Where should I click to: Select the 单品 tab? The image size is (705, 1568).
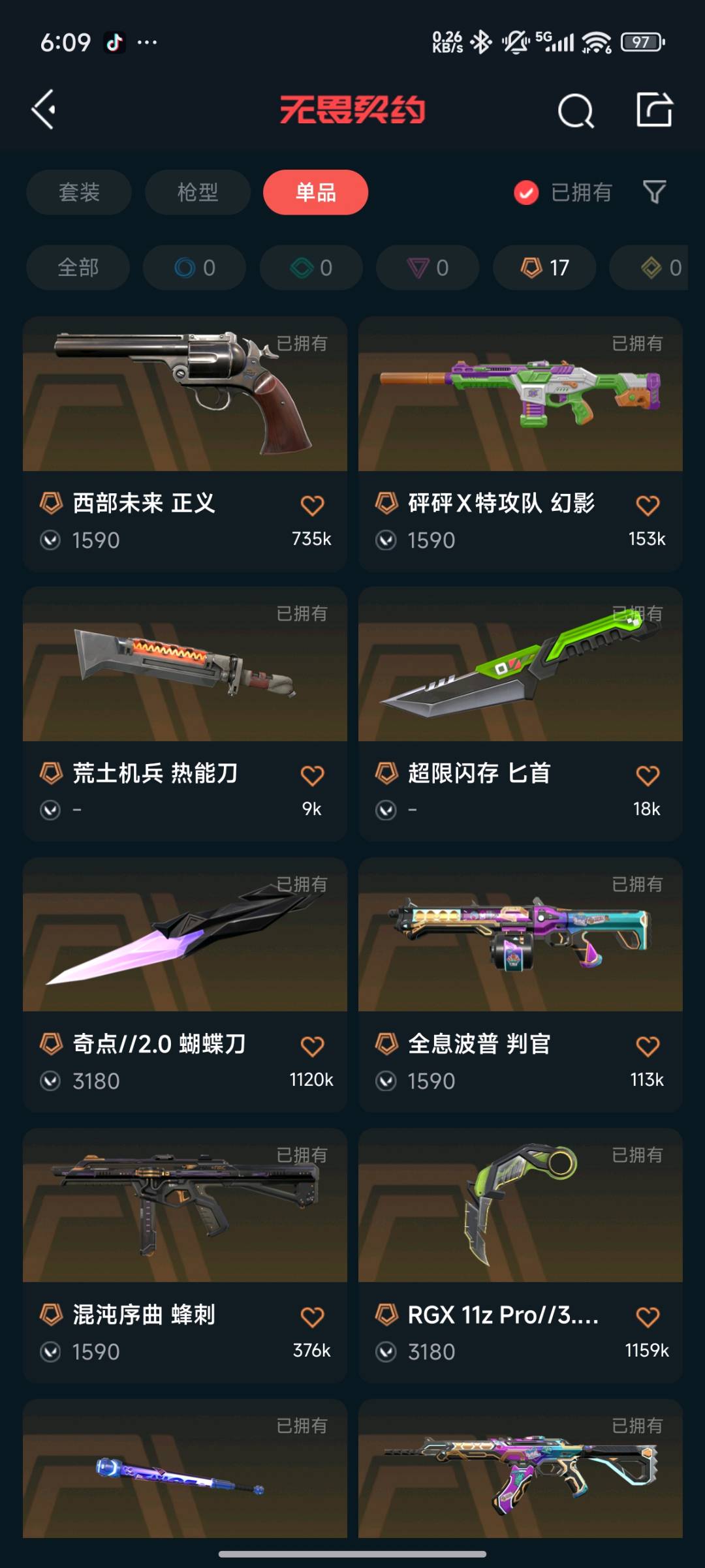[x=315, y=192]
